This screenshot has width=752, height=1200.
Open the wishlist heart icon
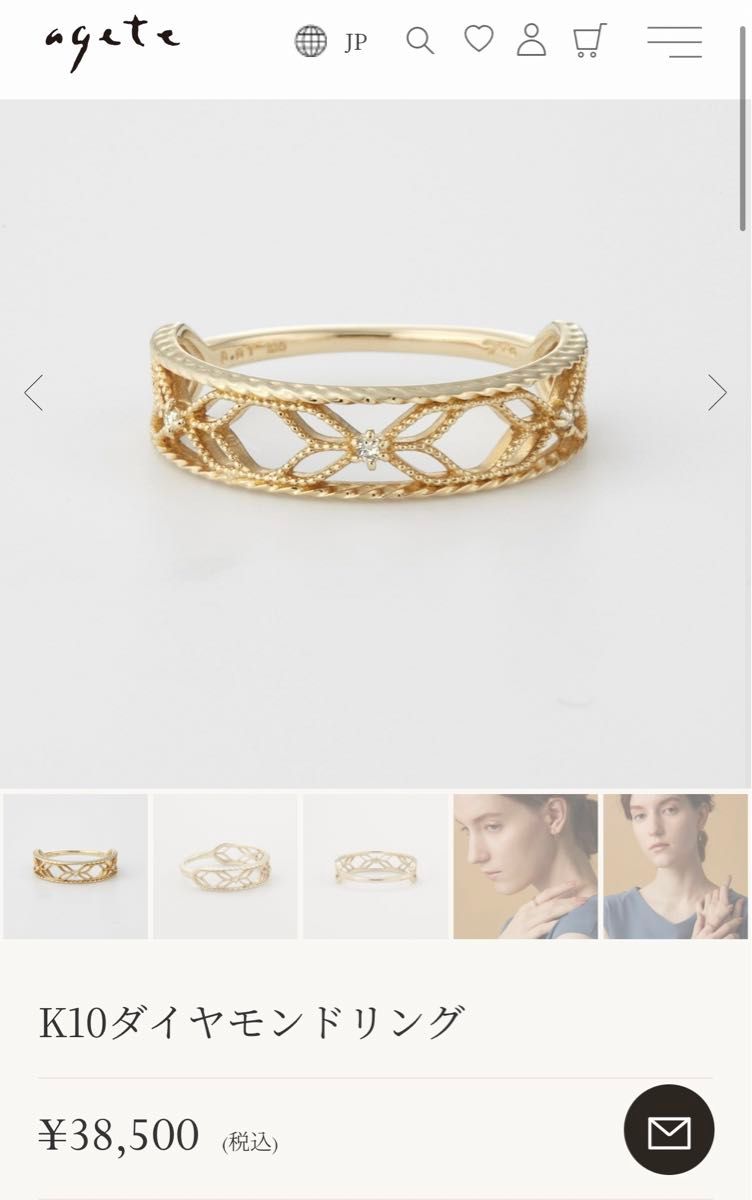(479, 40)
